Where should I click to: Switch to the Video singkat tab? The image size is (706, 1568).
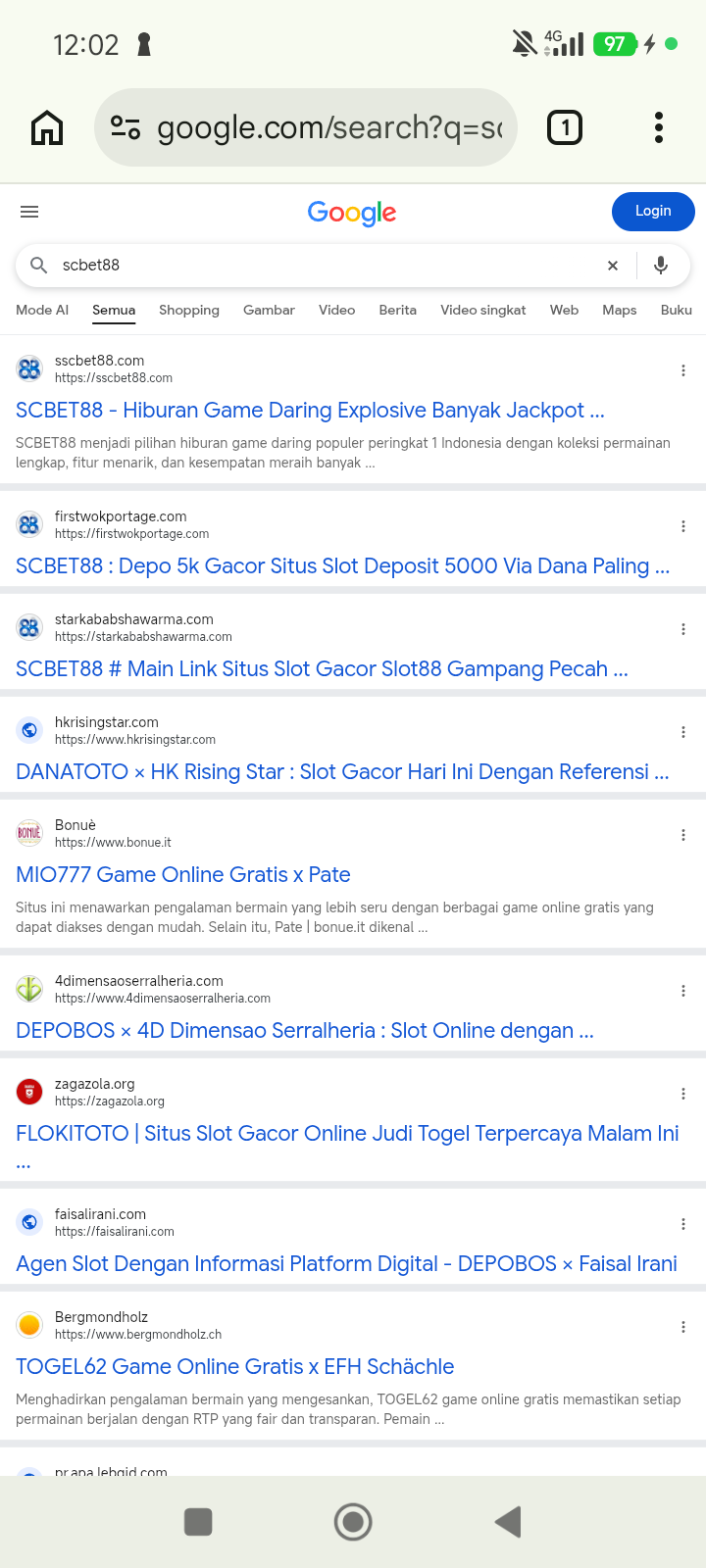tap(482, 310)
